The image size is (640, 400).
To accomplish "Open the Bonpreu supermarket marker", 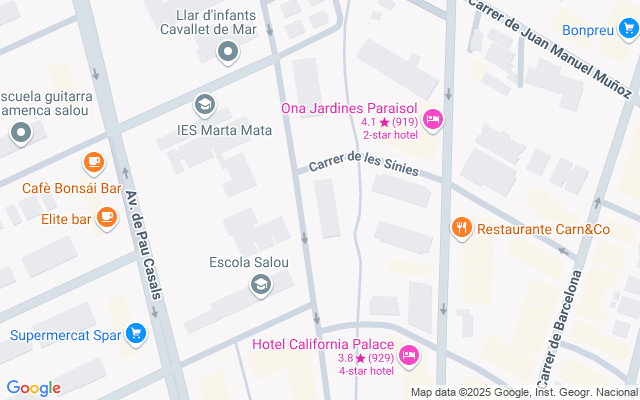I will pyautogui.click(x=629, y=29).
